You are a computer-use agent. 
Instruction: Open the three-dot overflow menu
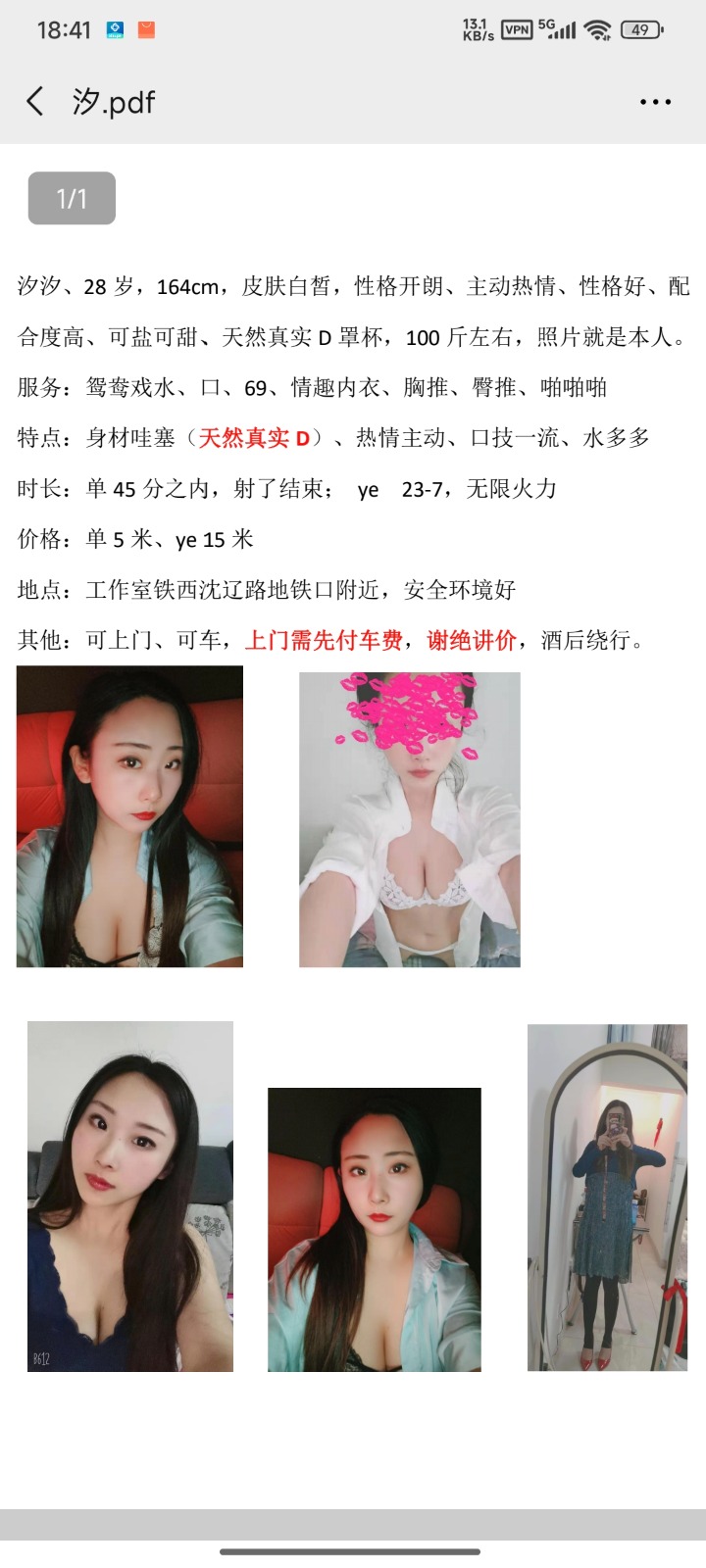[655, 101]
